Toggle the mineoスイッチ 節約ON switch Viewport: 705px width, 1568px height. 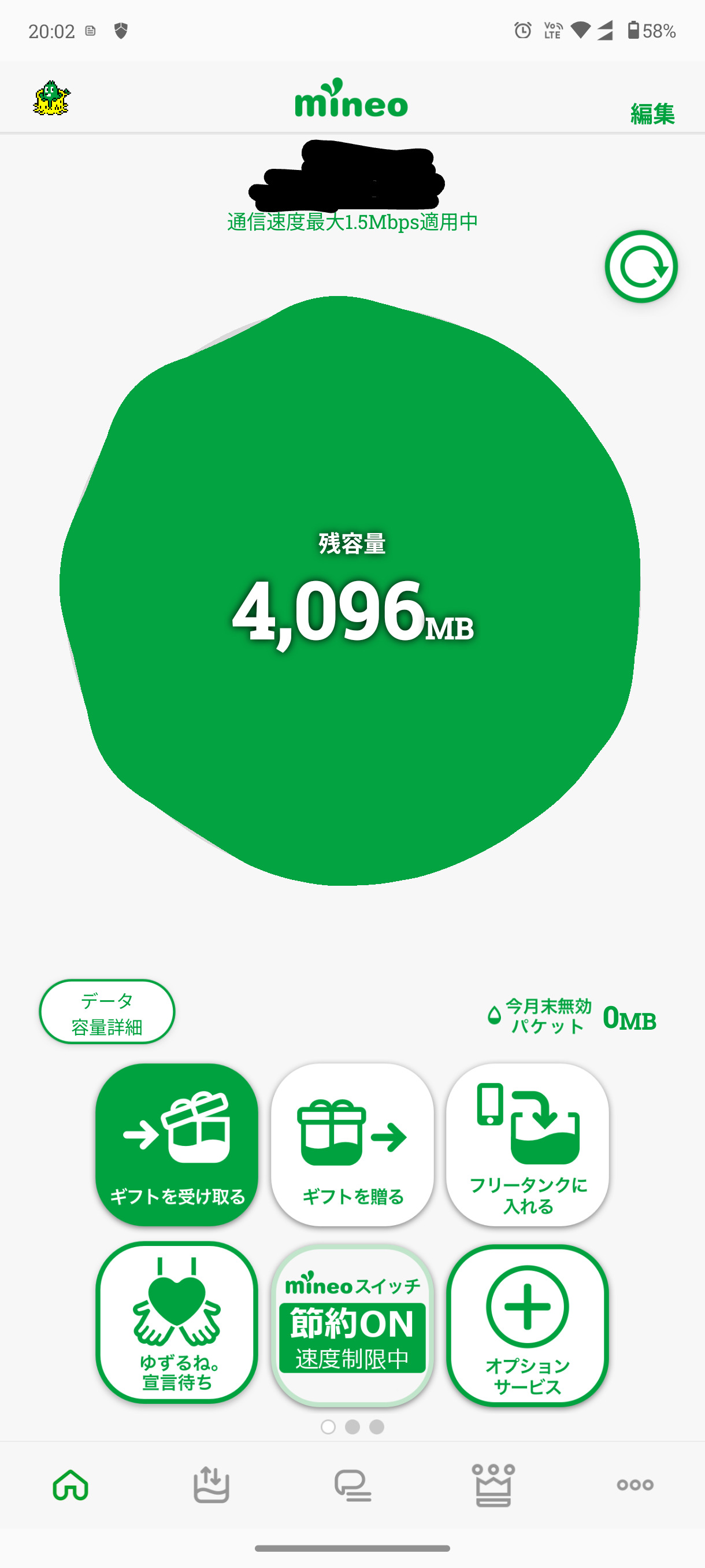[352, 1325]
